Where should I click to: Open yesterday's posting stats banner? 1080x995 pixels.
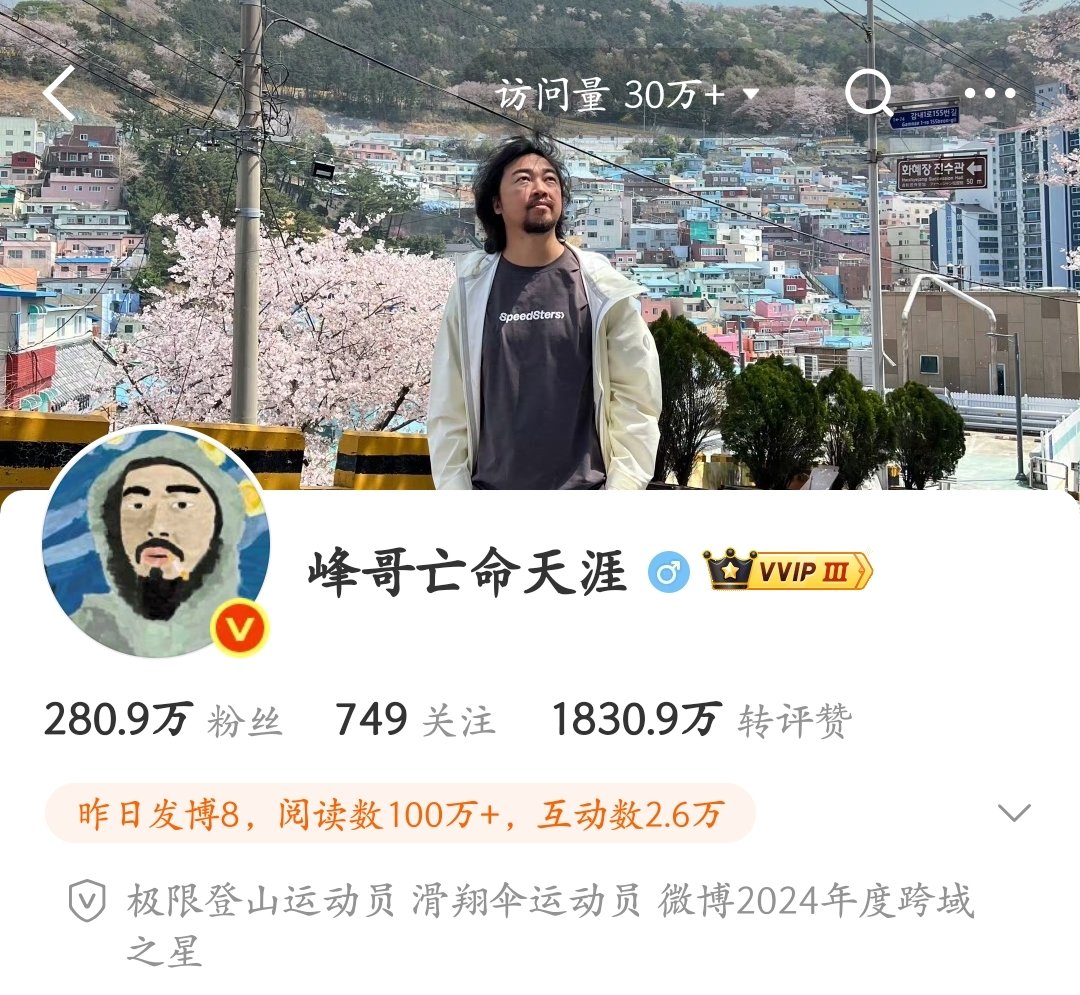coord(400,814)
